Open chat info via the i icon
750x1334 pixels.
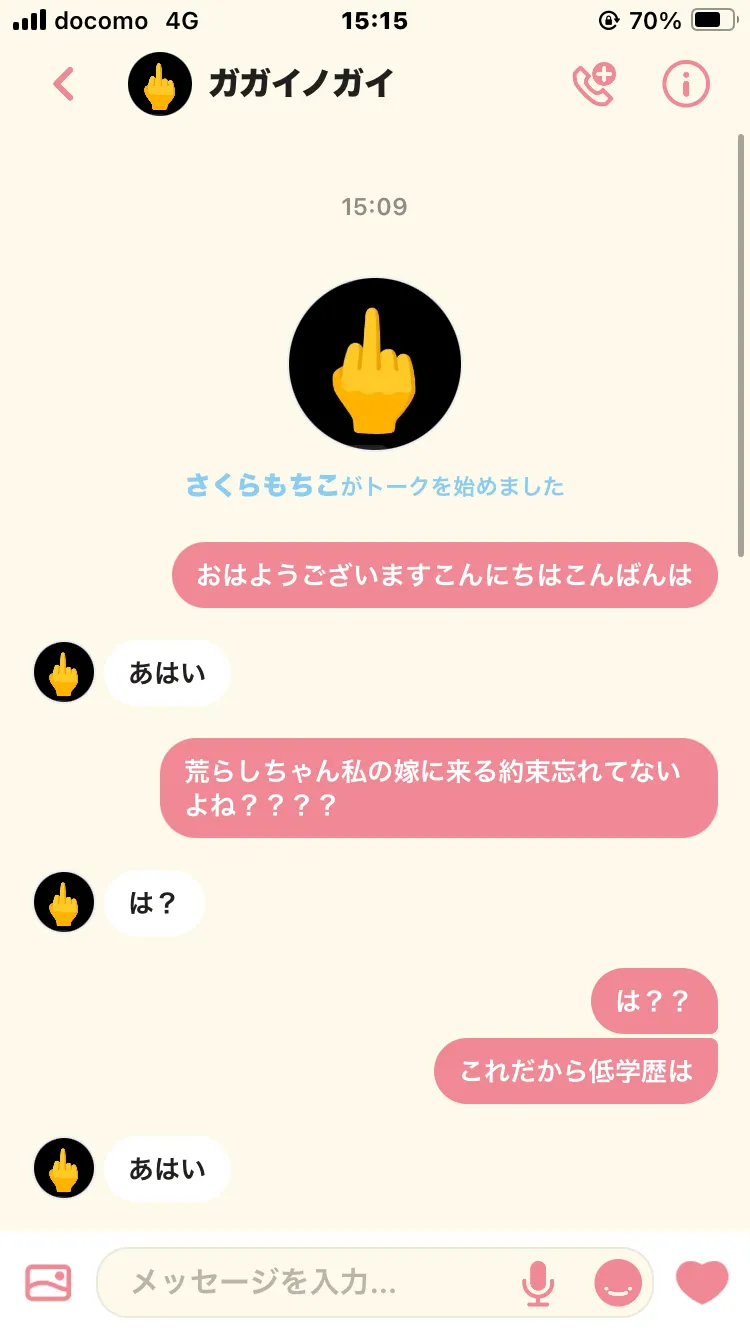[686, 84]
